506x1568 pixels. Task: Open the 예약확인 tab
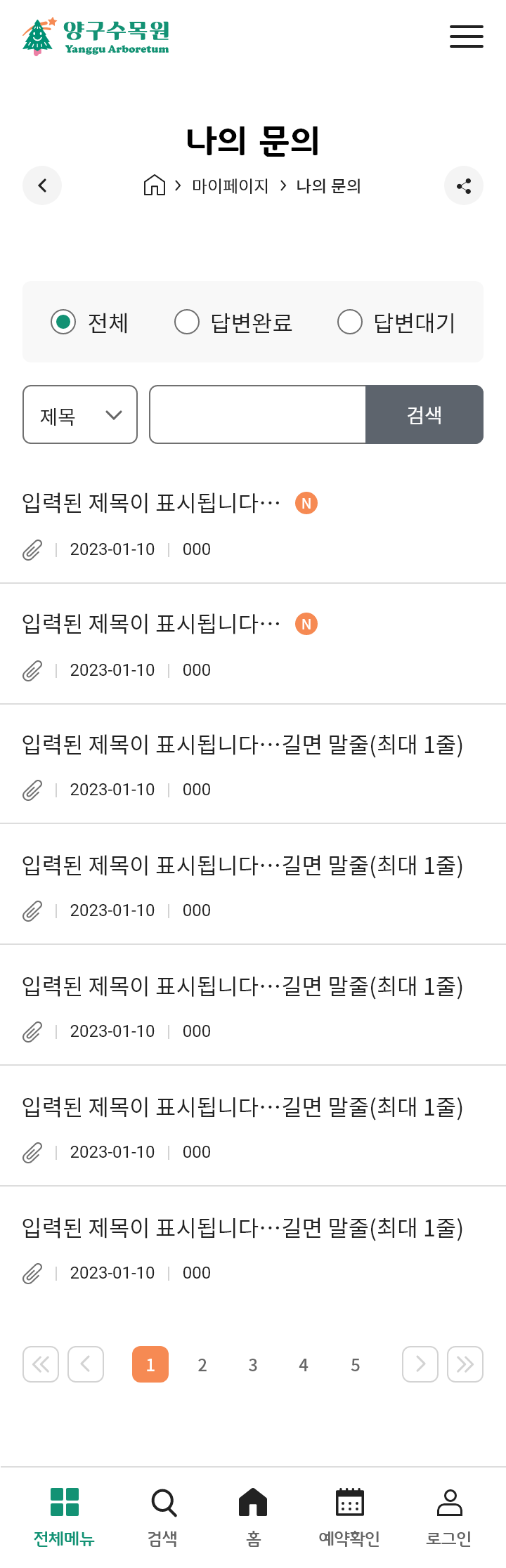349,1517
